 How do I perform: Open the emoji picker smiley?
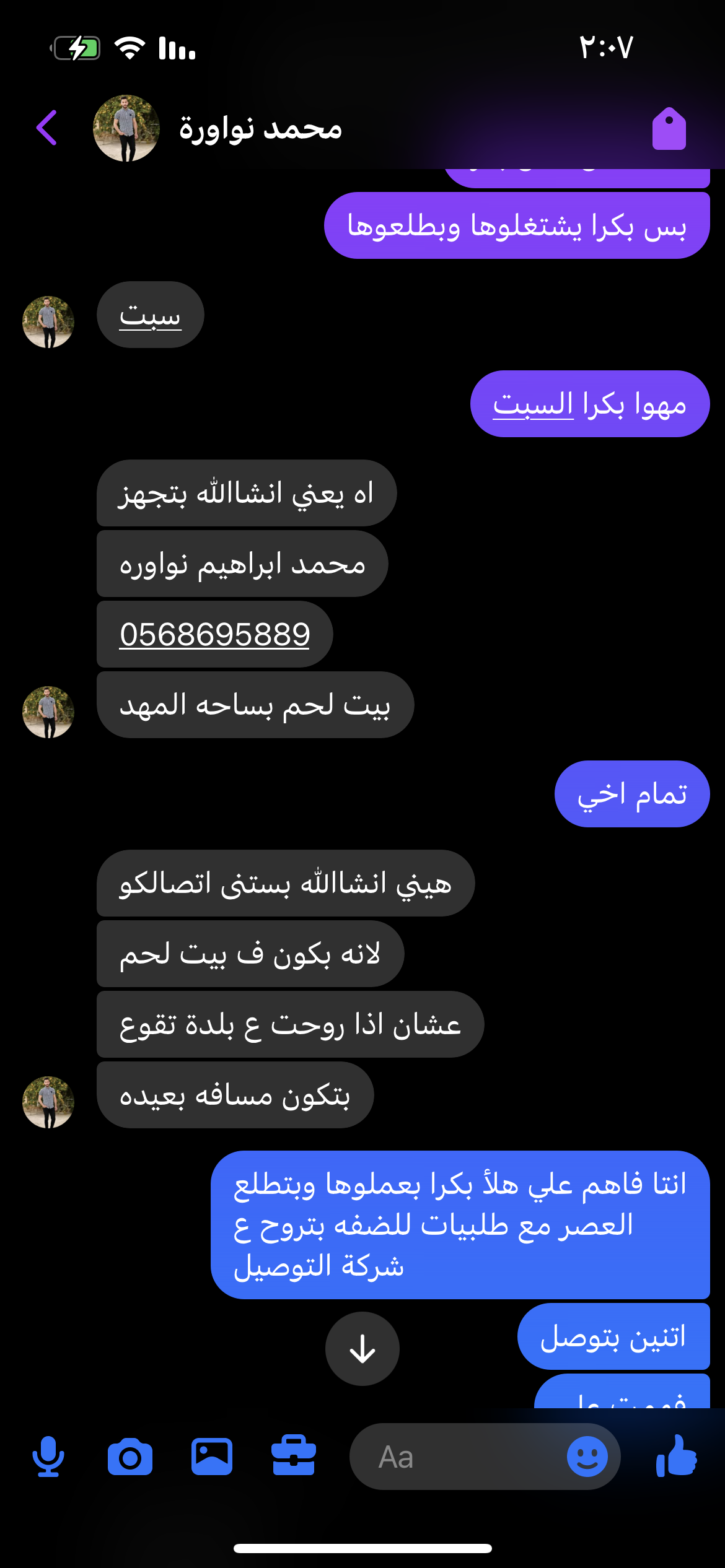[x=587, y=1457]
